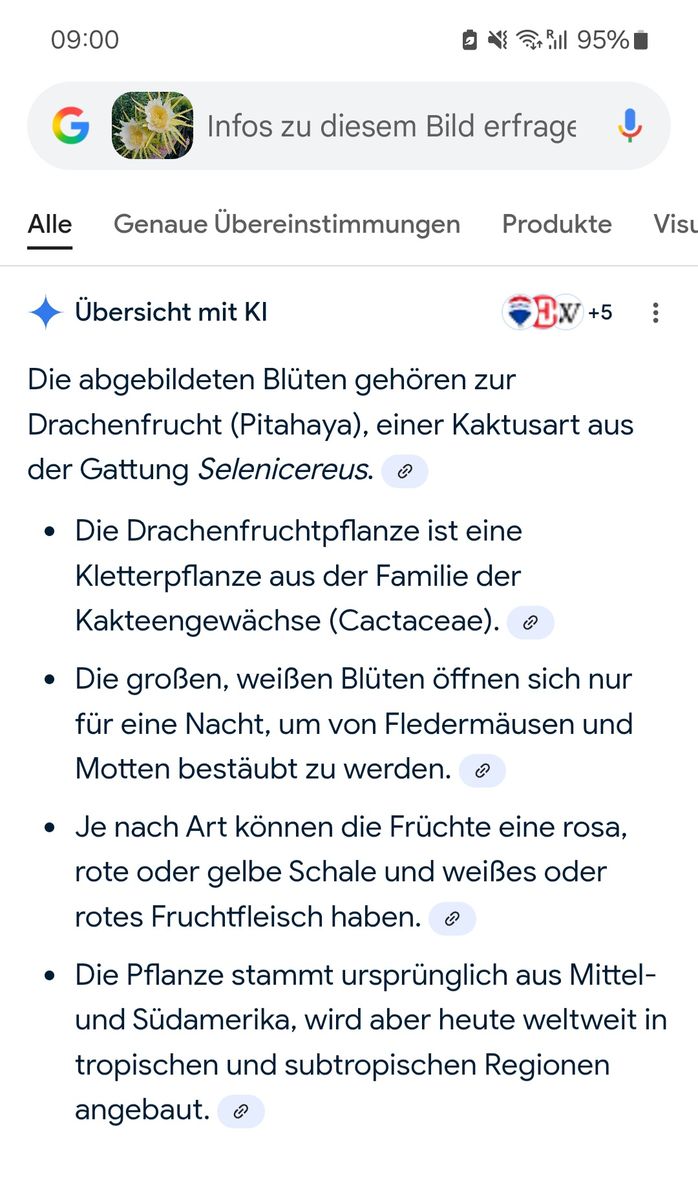Open the AI overview overflow menu
The image size is (698, 1200).
655,313
